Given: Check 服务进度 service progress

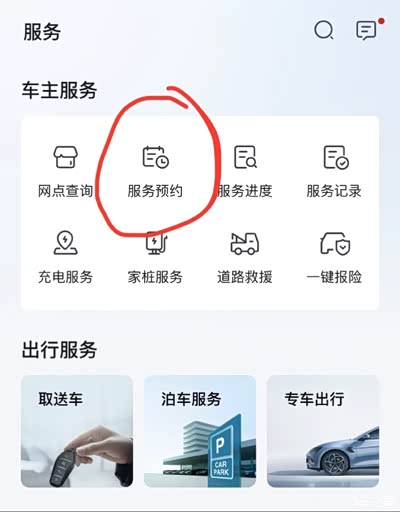Looking at the screenshot, I should pyautogui.click(x=245, y=171).
